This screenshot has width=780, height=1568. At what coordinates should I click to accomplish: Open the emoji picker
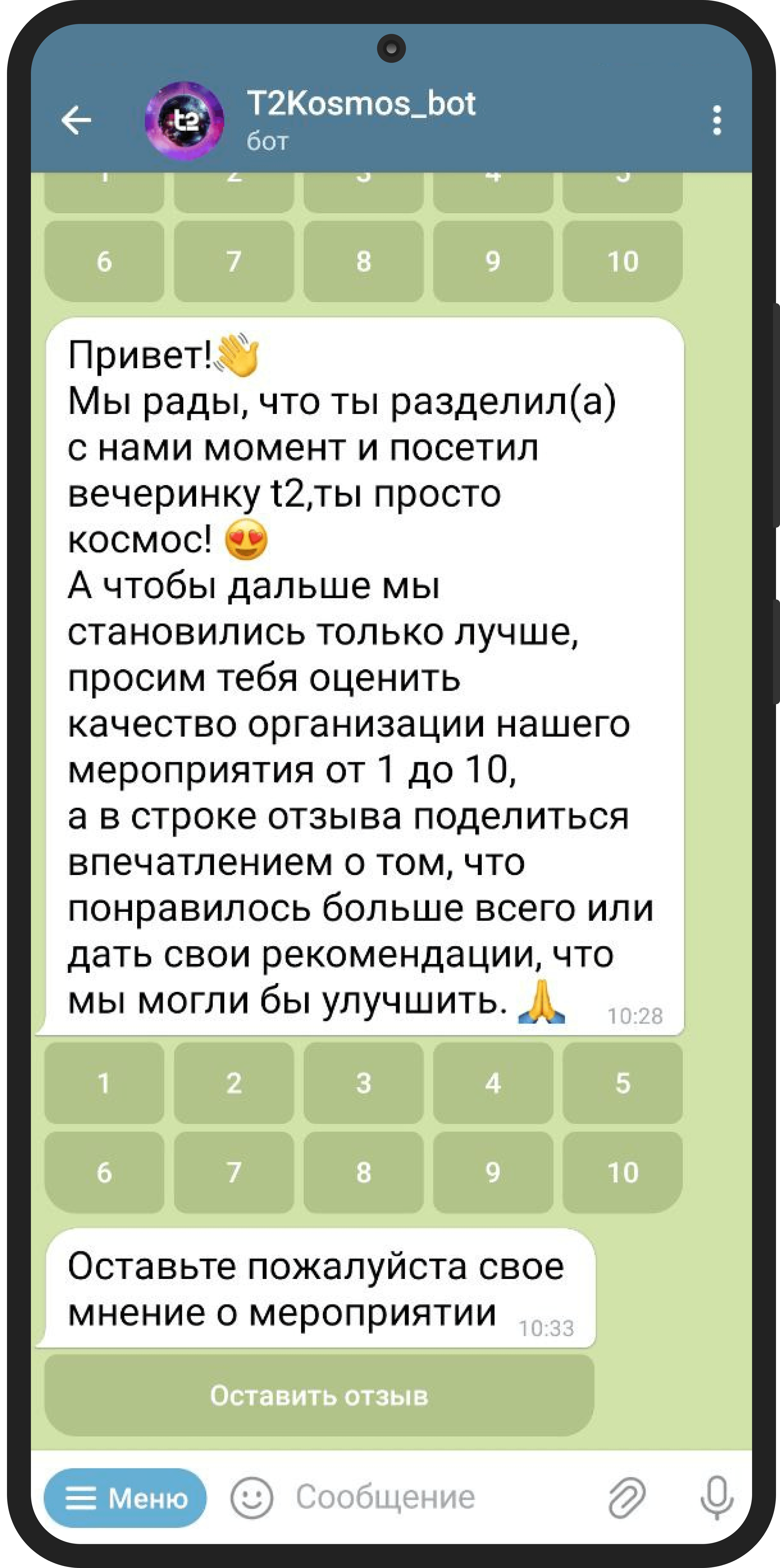[x=251, y=1498]
